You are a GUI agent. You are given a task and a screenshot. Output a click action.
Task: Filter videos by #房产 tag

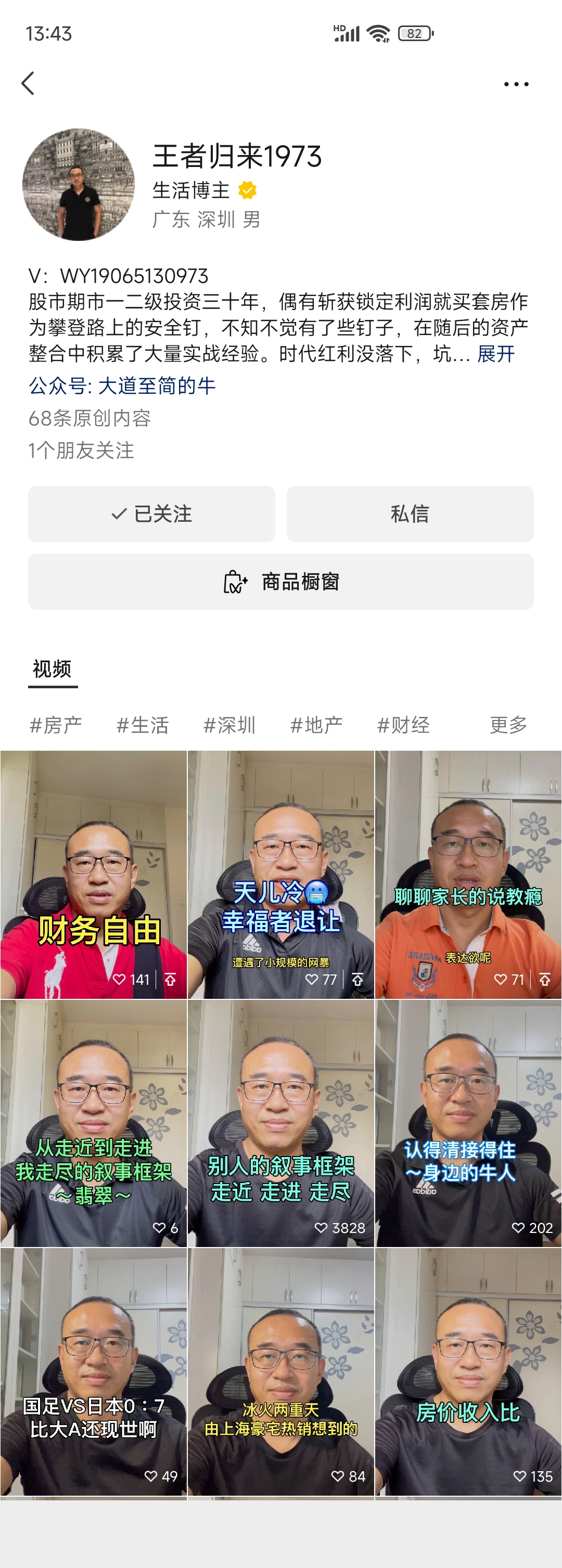(x=56, y=725)
